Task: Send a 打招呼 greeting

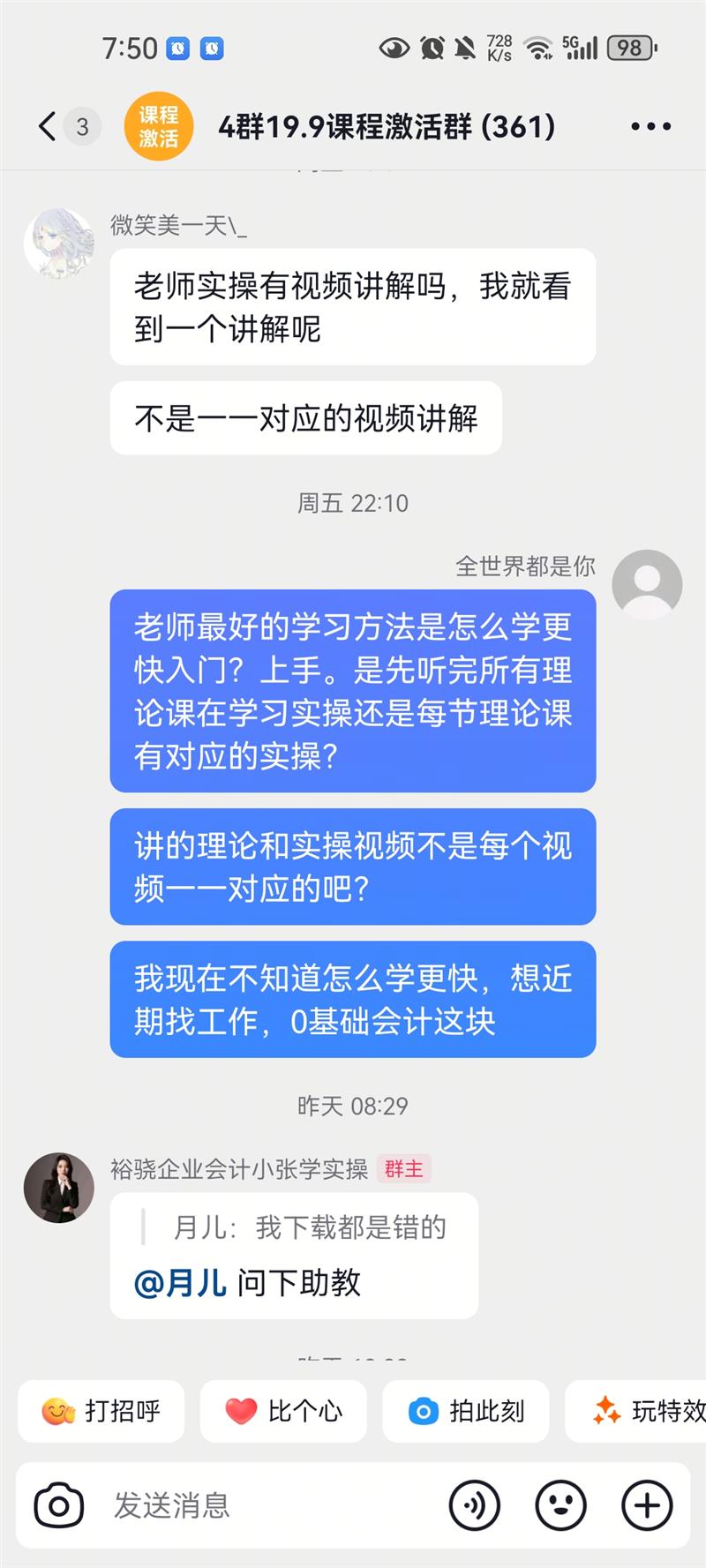Action: 101,1411
